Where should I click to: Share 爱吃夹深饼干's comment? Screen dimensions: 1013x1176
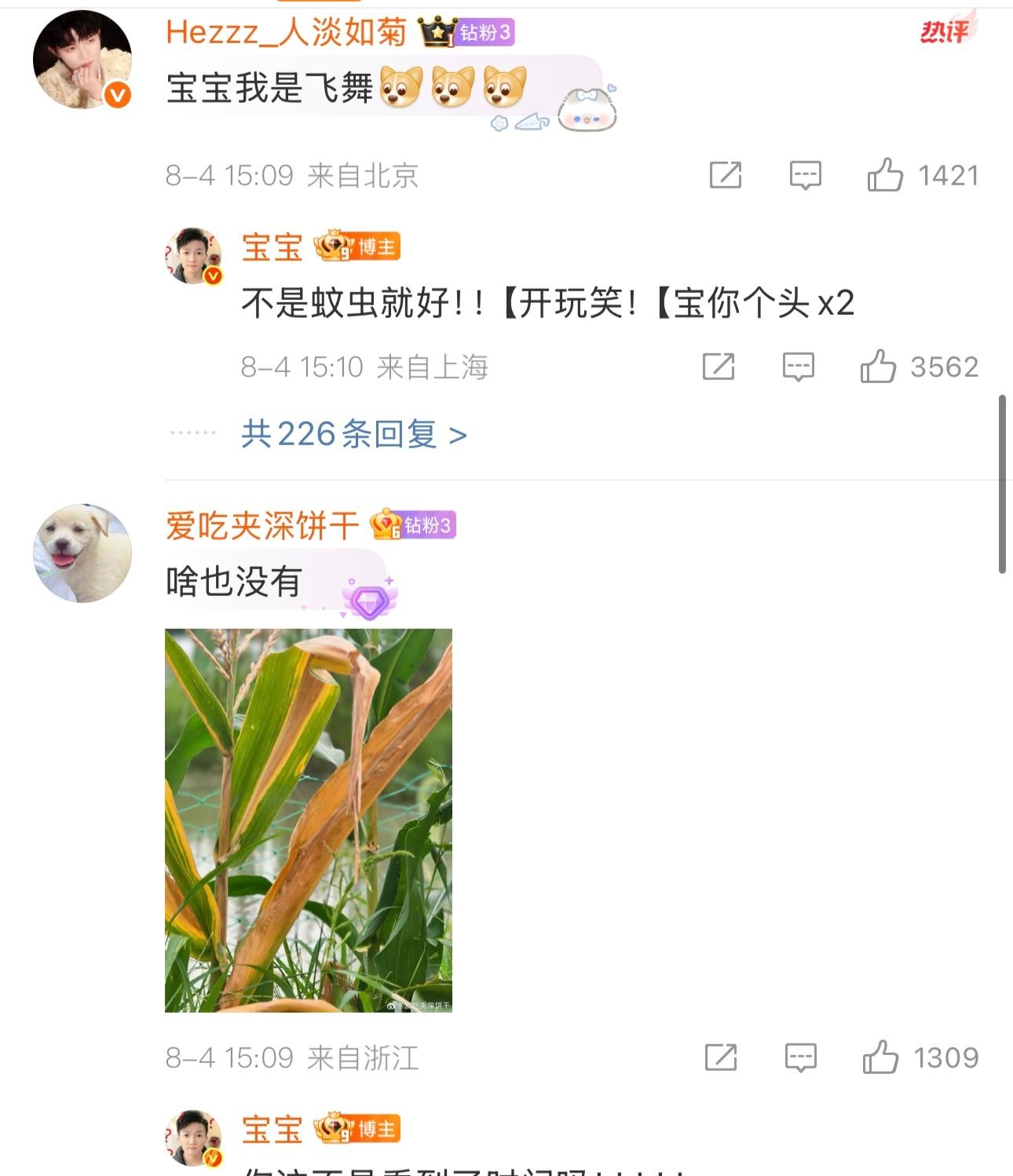tap(720, 1057)
